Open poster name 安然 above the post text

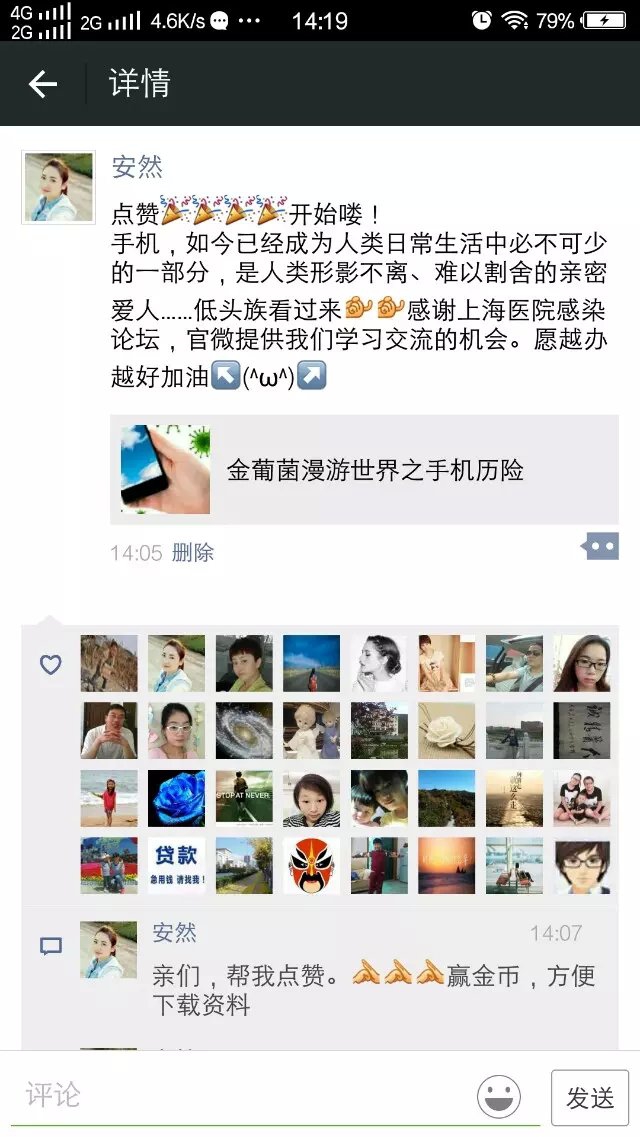(137, 167)
